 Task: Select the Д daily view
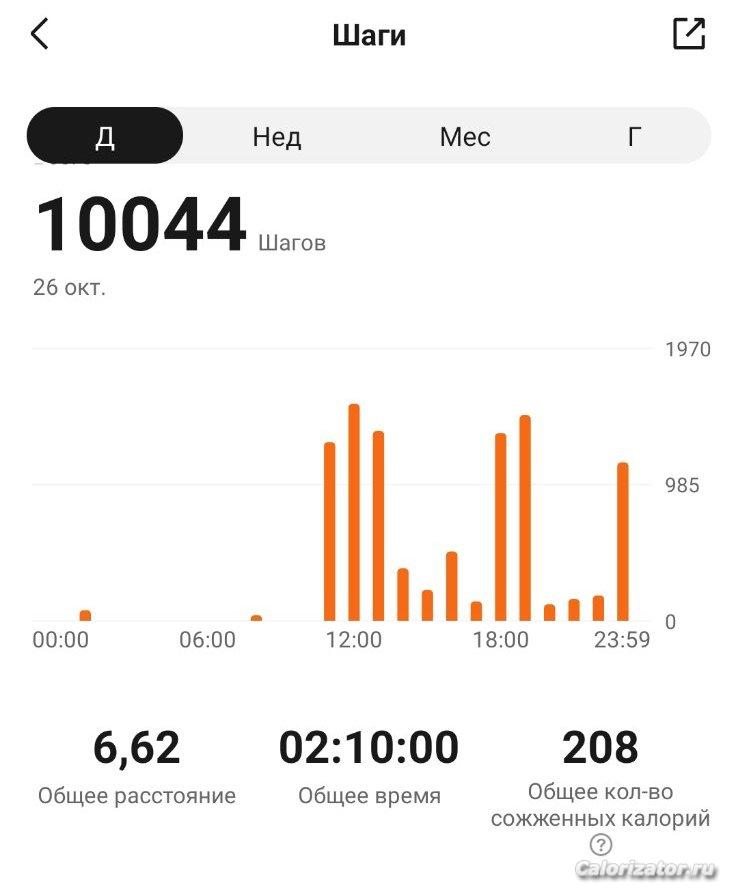tap(105, 136)
